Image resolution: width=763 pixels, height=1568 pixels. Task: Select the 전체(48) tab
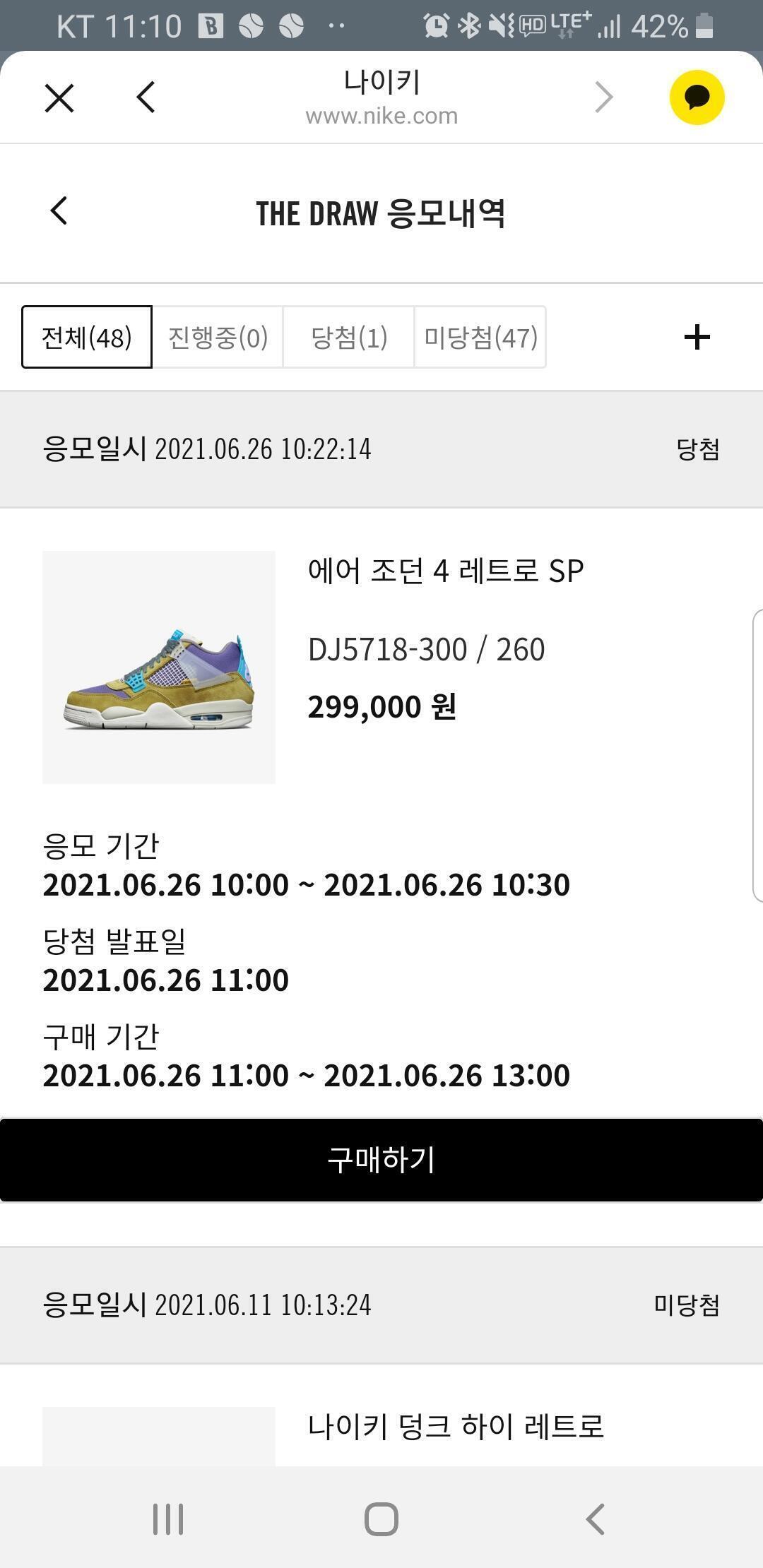click(87, 337)
